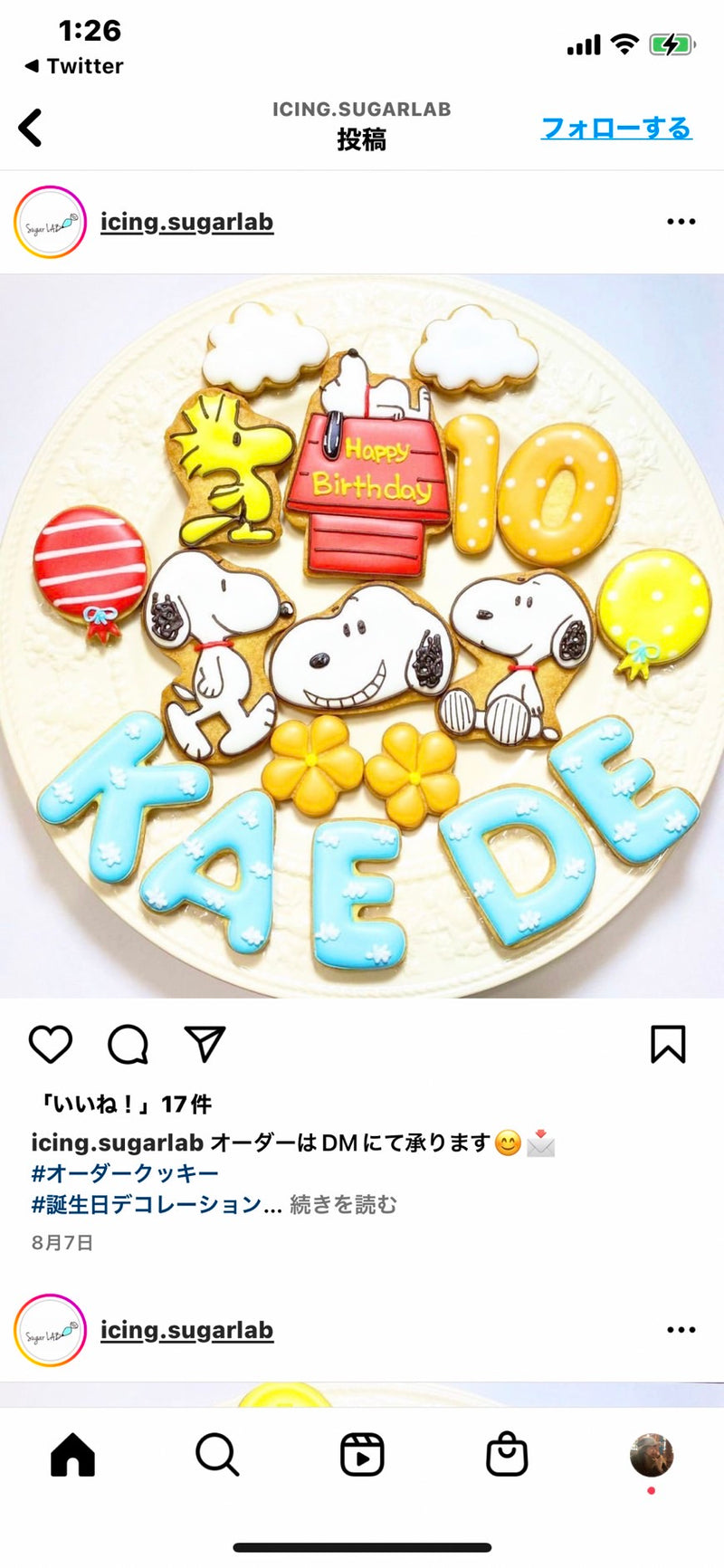Bookmark the Snoopy cookie post
This screenshot has width=724, height=1568.
point(668,1044)
